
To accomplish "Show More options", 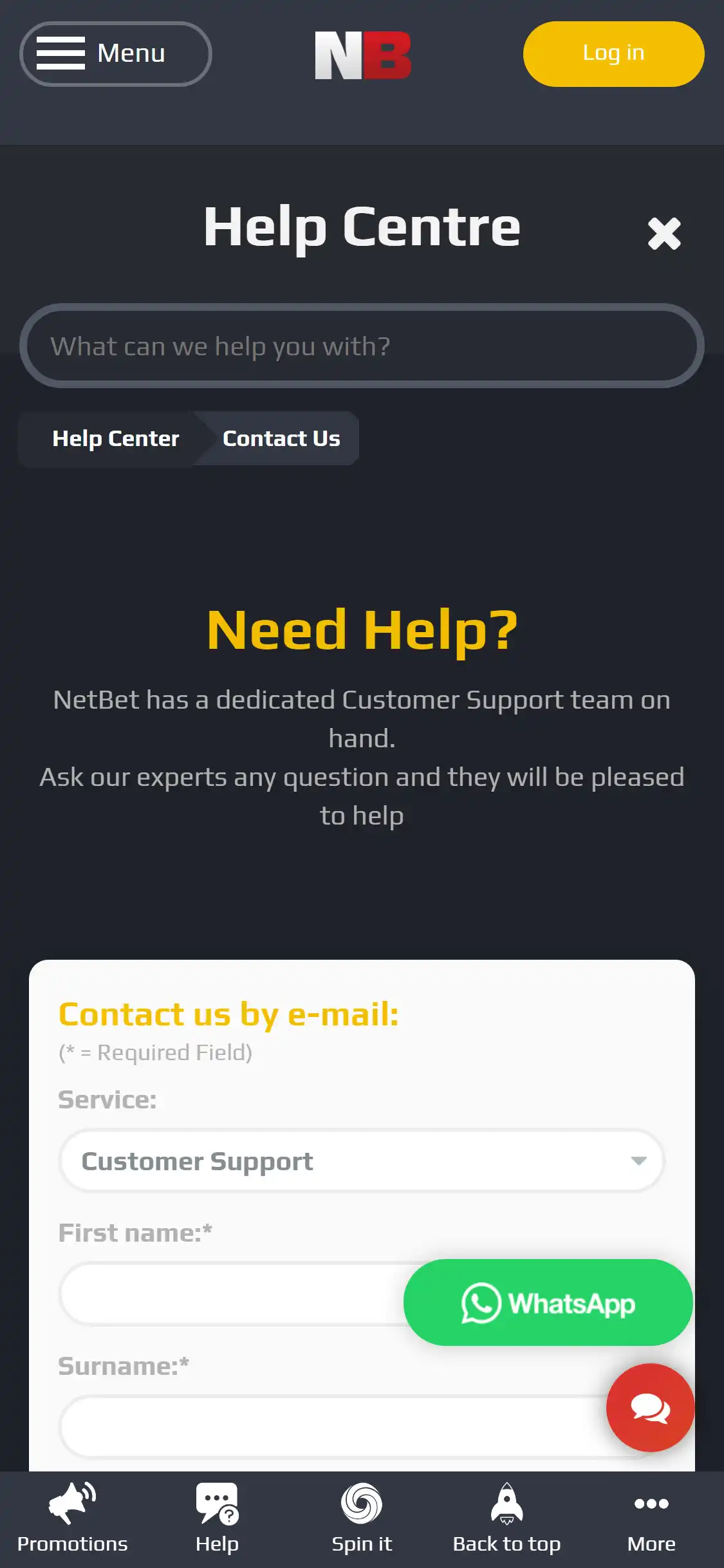I will click(x=651, y=1519).
